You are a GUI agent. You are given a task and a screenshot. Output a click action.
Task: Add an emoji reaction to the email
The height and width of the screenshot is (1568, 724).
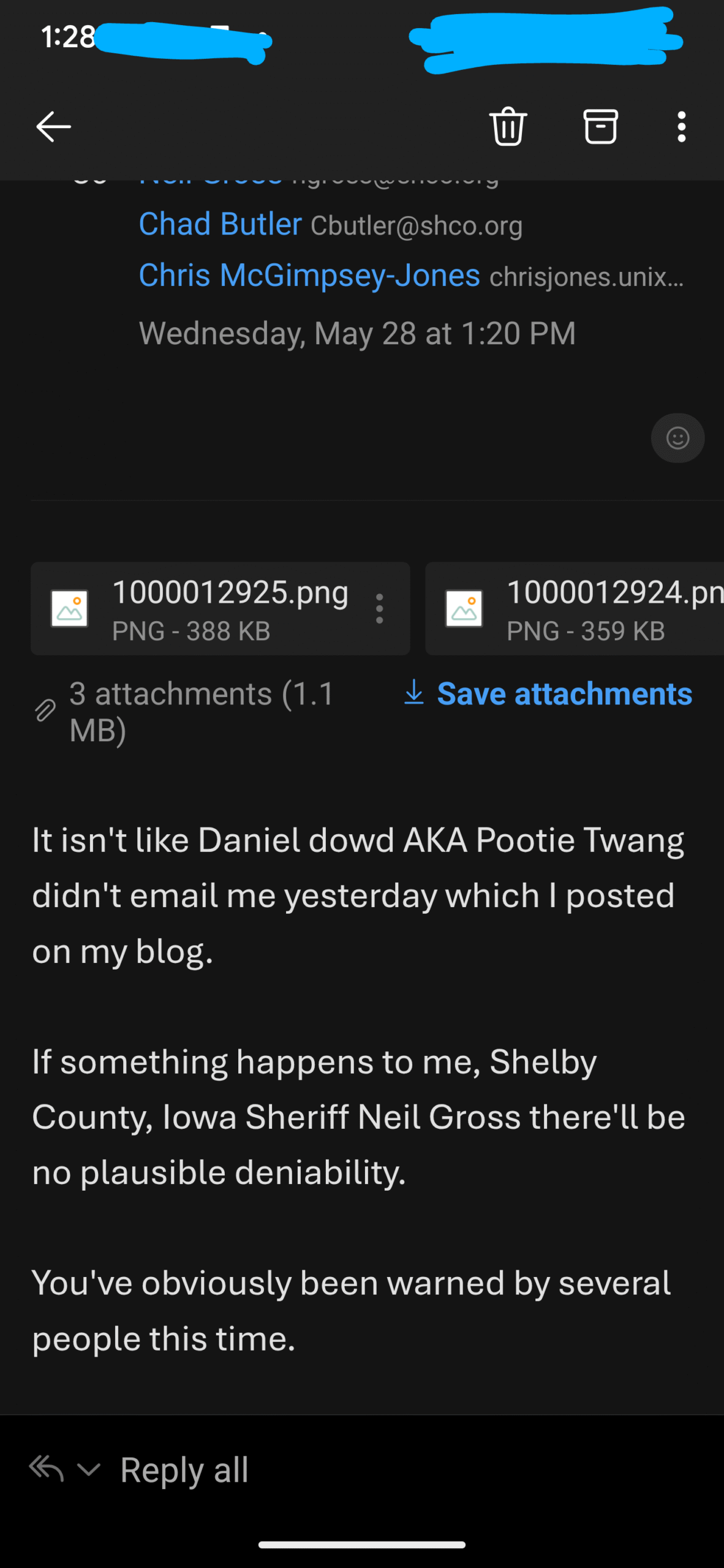(677, 438)
